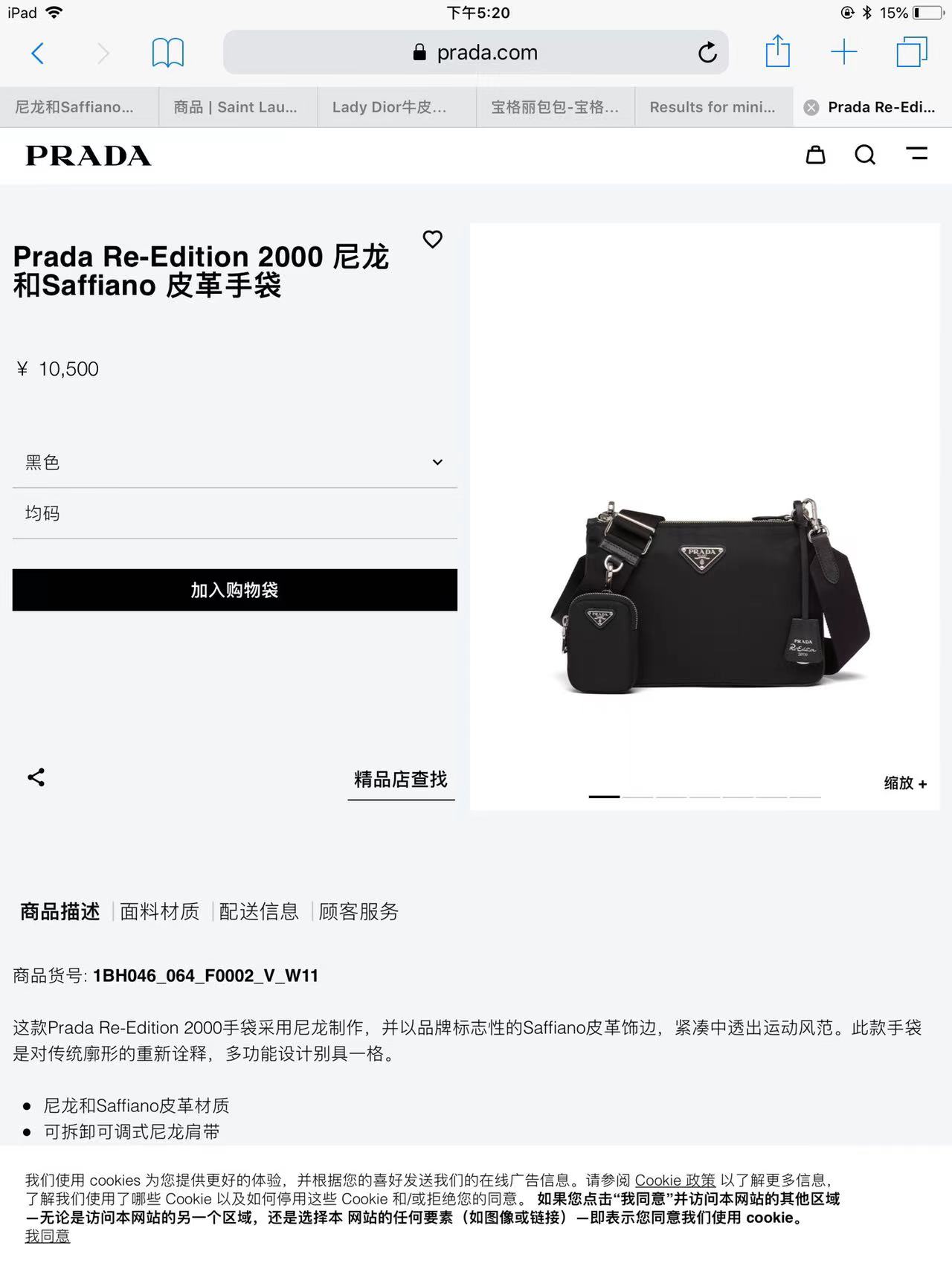Close the Prada Re-Edition tab
This screenshot has height=1269, width=952.
811,108
